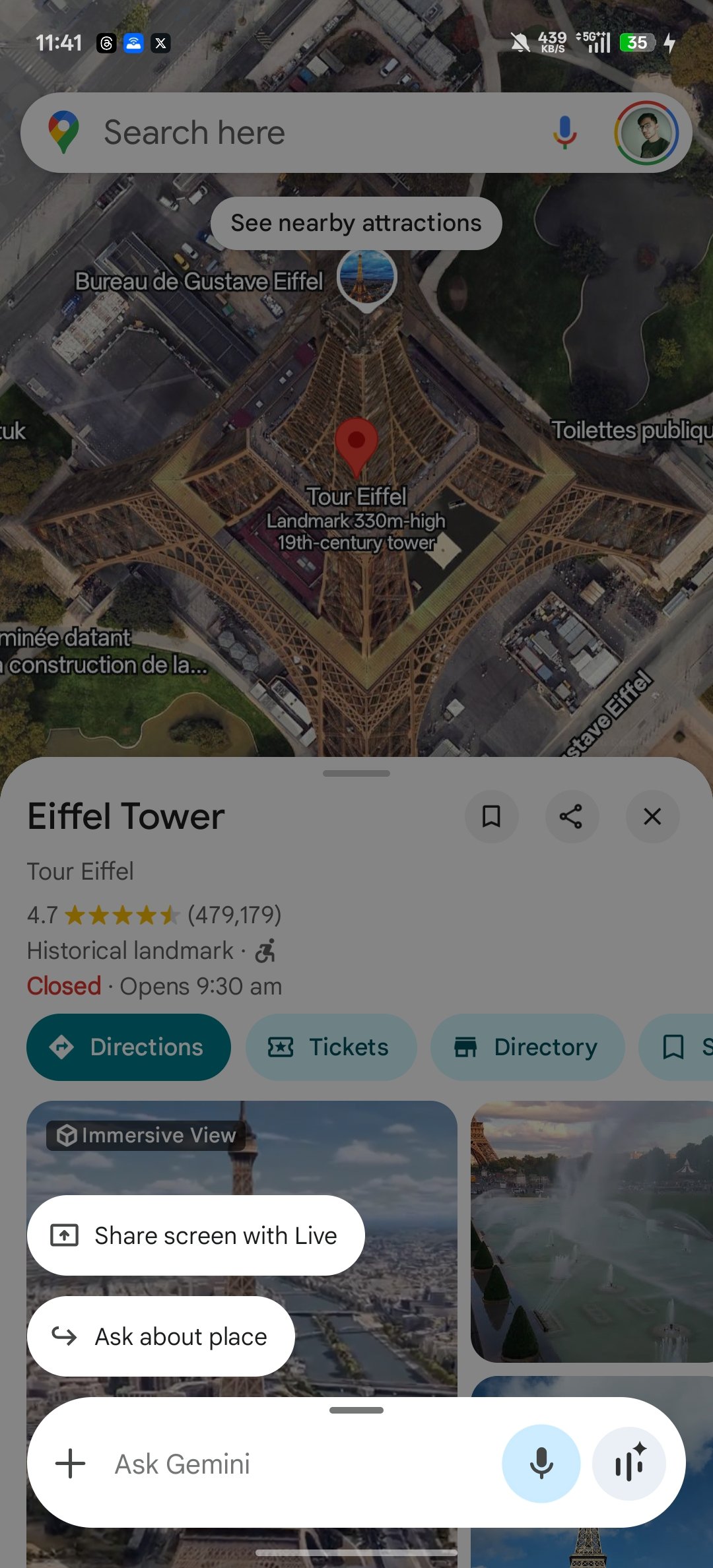Choose Share screen with Live

[195, 1235]
